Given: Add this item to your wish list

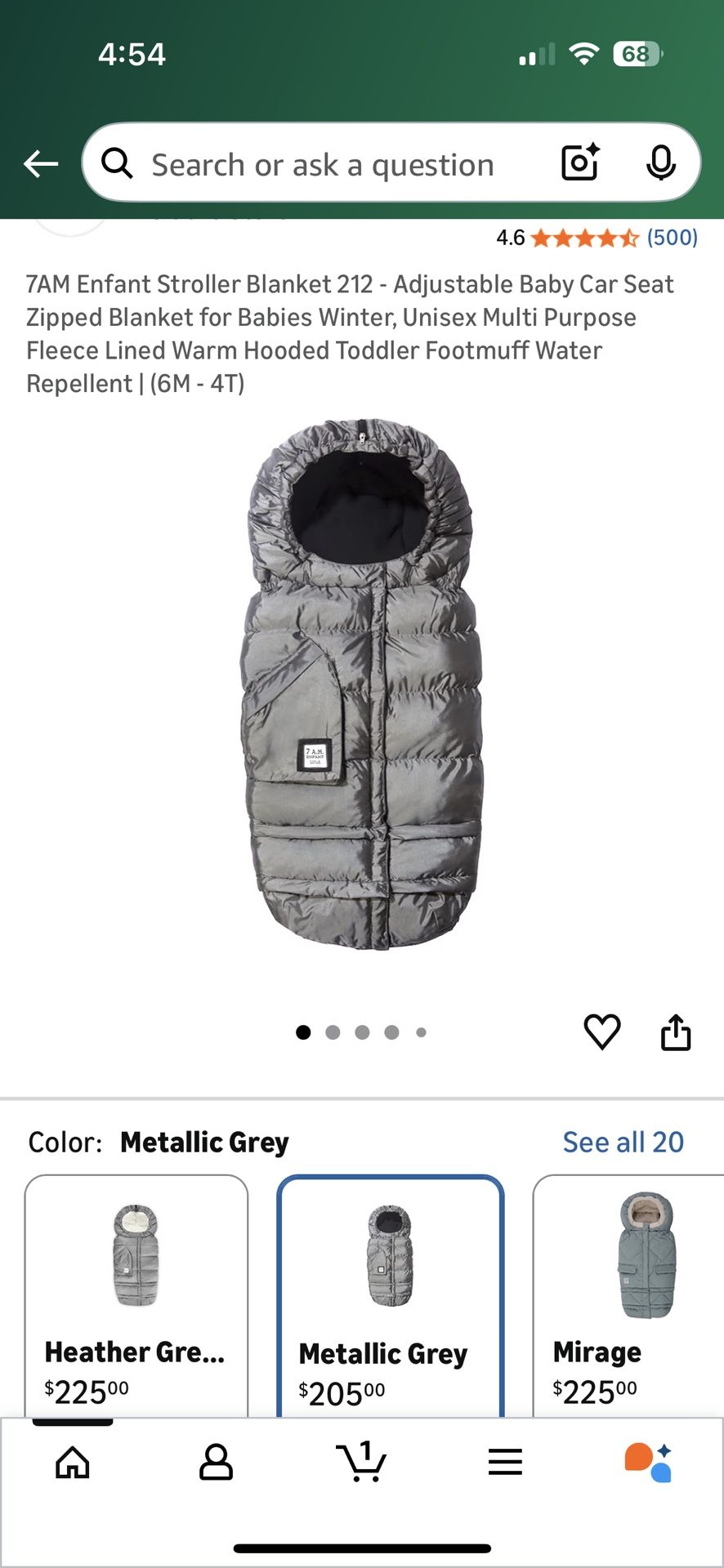Looking at the screenshot, I should click(x=602, y=1031).
